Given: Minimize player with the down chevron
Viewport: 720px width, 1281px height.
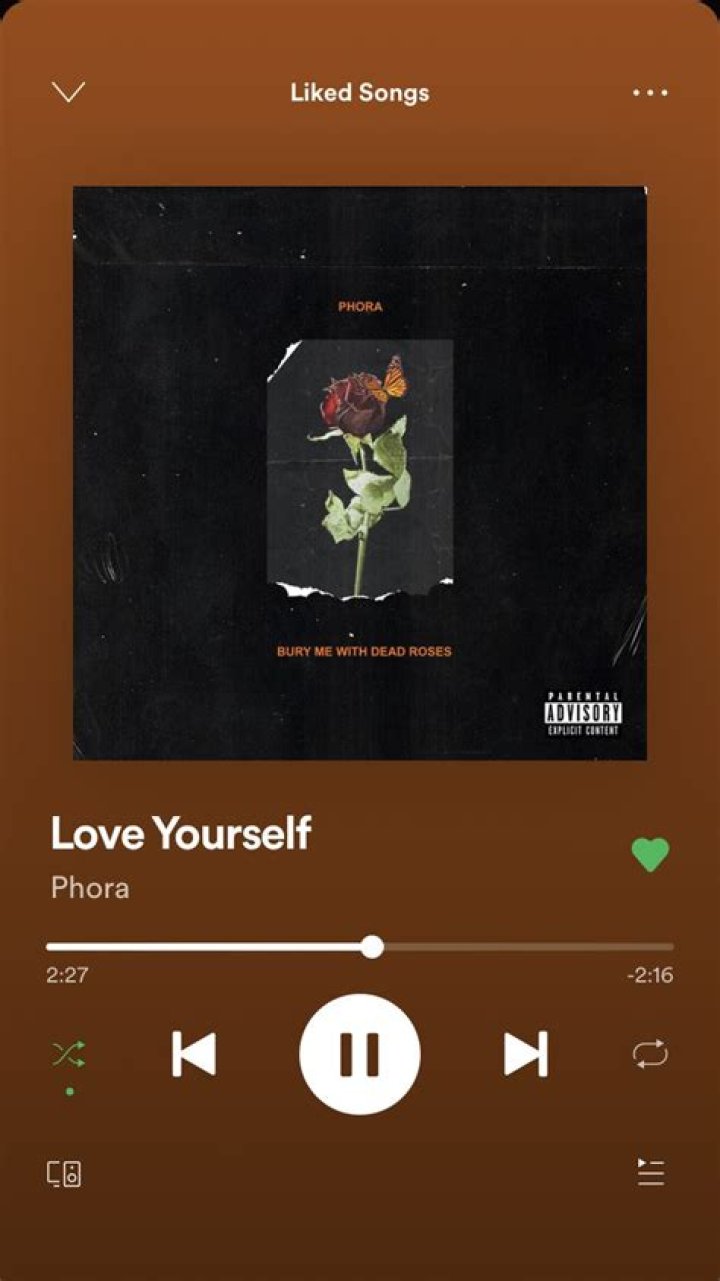Looking at the screenshot, I should click(68, 92).
